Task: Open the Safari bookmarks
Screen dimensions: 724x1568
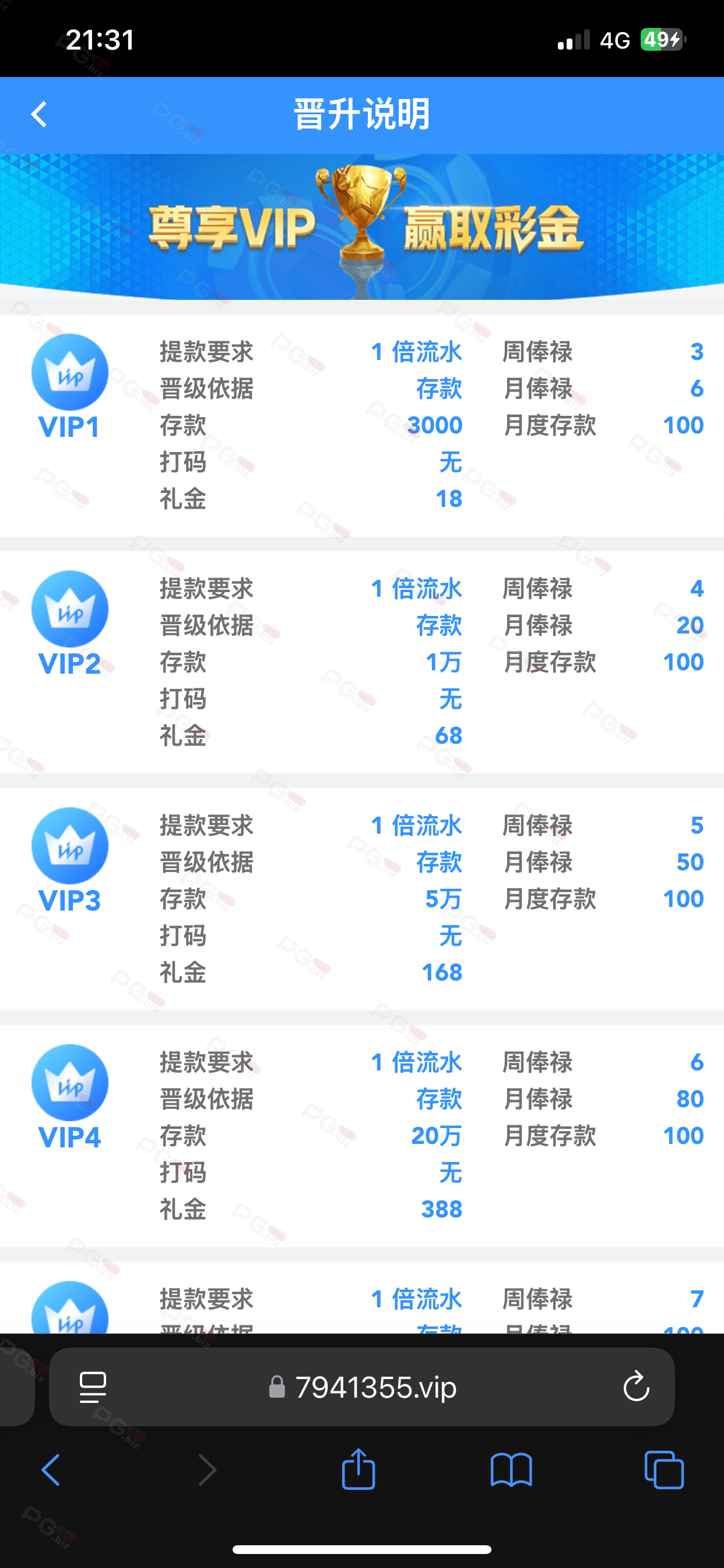Action: (x=511, y=1470)
